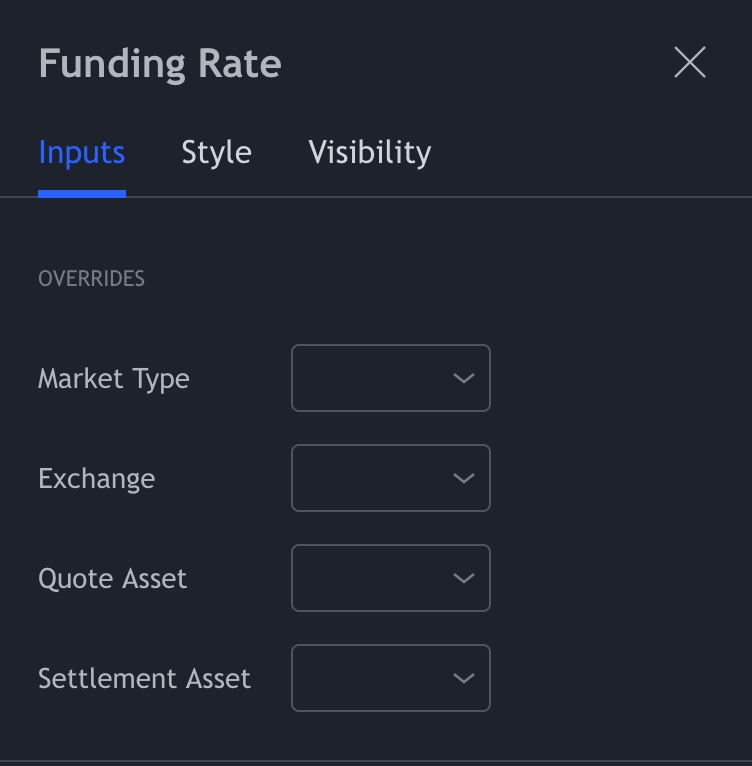Choose a Quote Asset from dropdown

point(391,578)
